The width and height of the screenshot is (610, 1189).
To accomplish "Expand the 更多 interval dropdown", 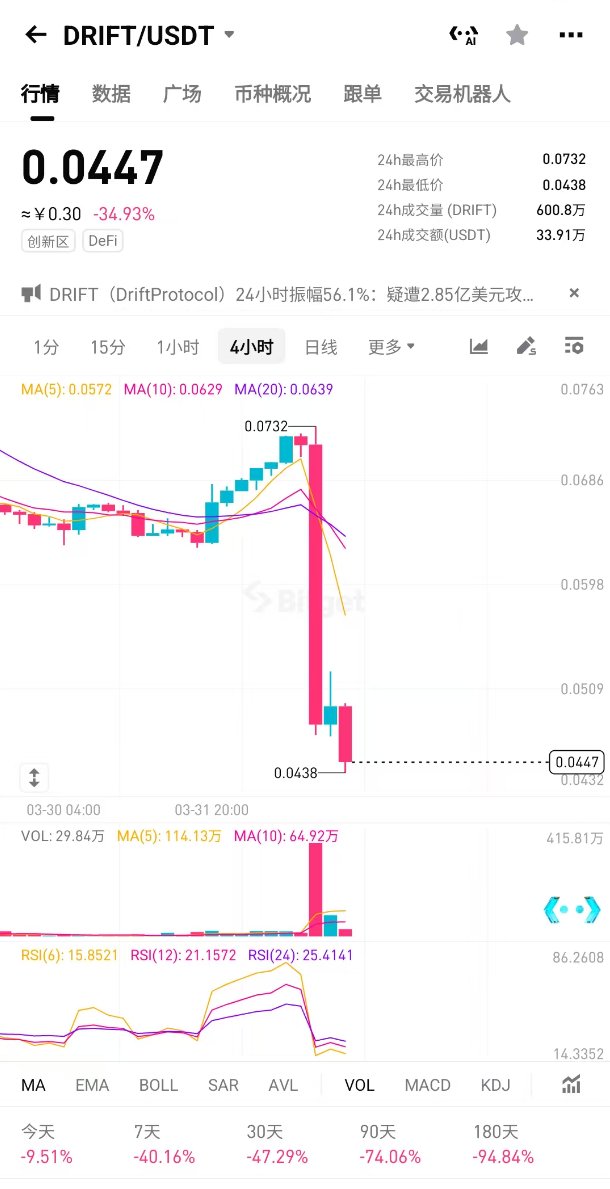I will coord(391,347).
